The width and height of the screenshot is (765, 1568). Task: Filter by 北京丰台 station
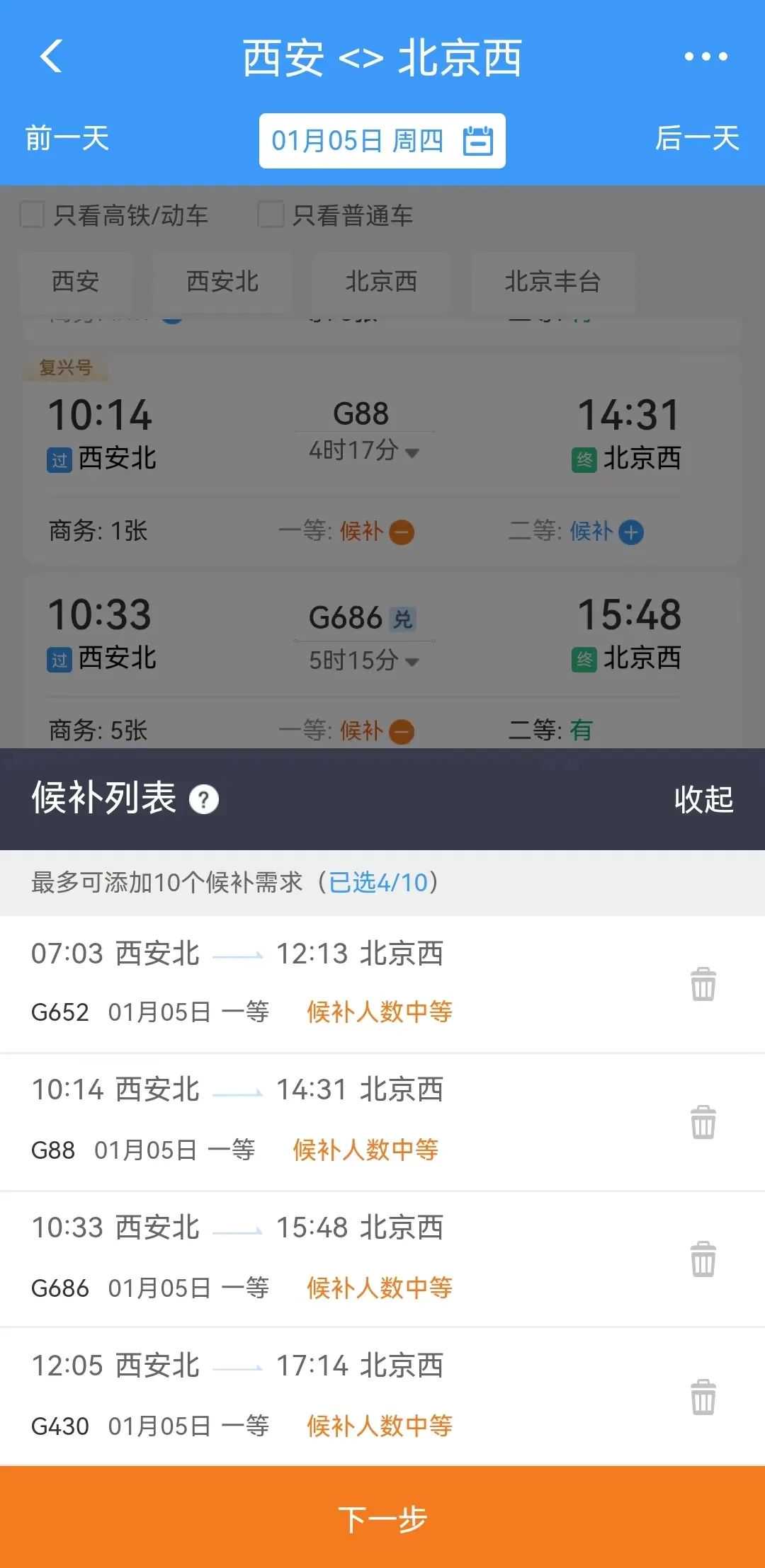552,282
